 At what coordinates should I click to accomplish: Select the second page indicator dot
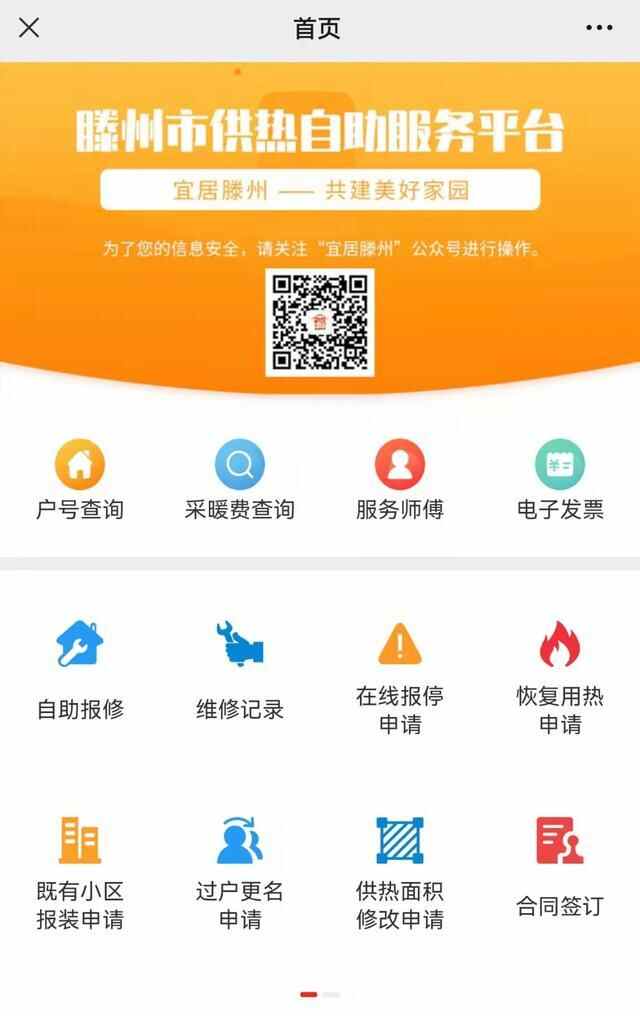pos(331,994)
